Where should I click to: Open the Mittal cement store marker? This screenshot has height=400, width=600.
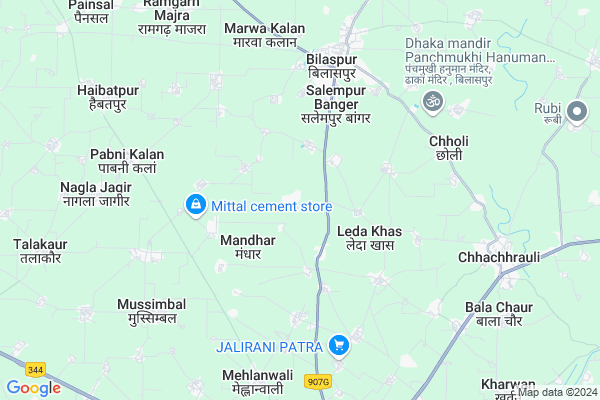click(x=196, y=206)
